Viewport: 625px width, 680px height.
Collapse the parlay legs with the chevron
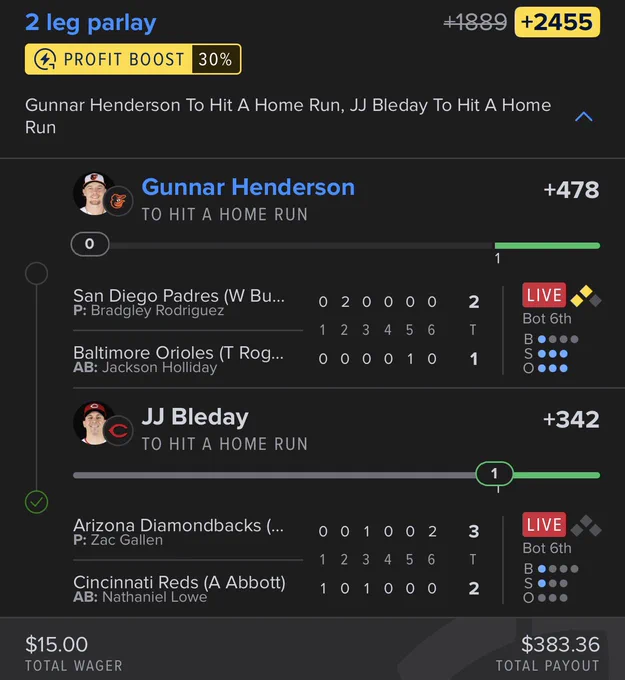[583, 117]
